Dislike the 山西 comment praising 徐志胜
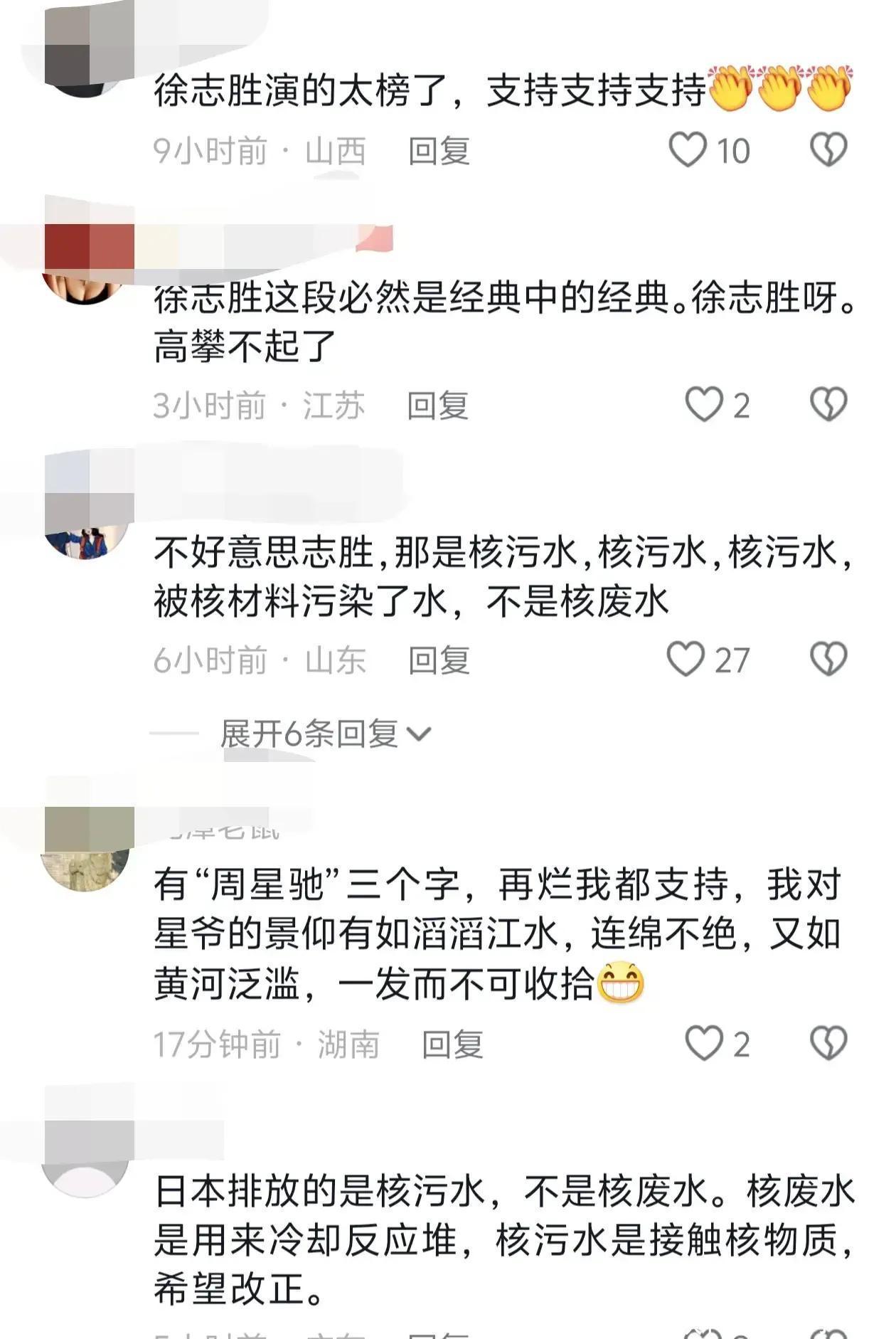Viewport: 896px width, 1339px height. [x=828, y=150]
